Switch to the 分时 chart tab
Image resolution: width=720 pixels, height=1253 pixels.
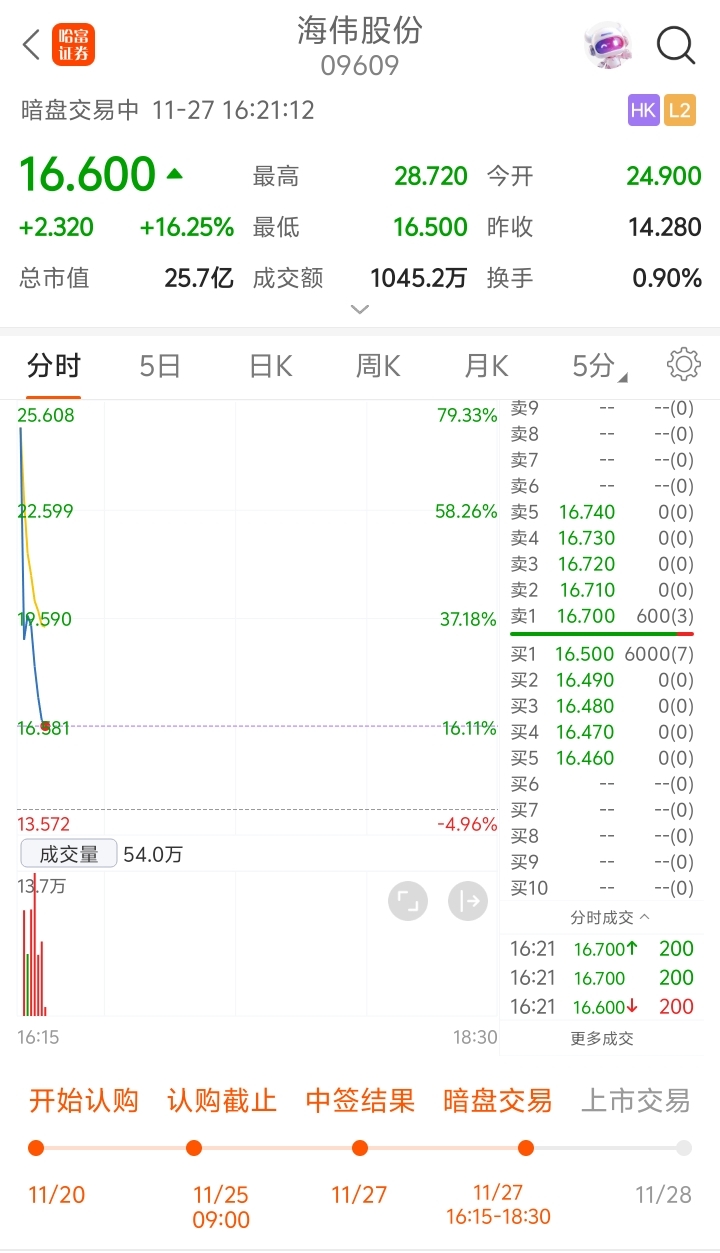point(54,367)
